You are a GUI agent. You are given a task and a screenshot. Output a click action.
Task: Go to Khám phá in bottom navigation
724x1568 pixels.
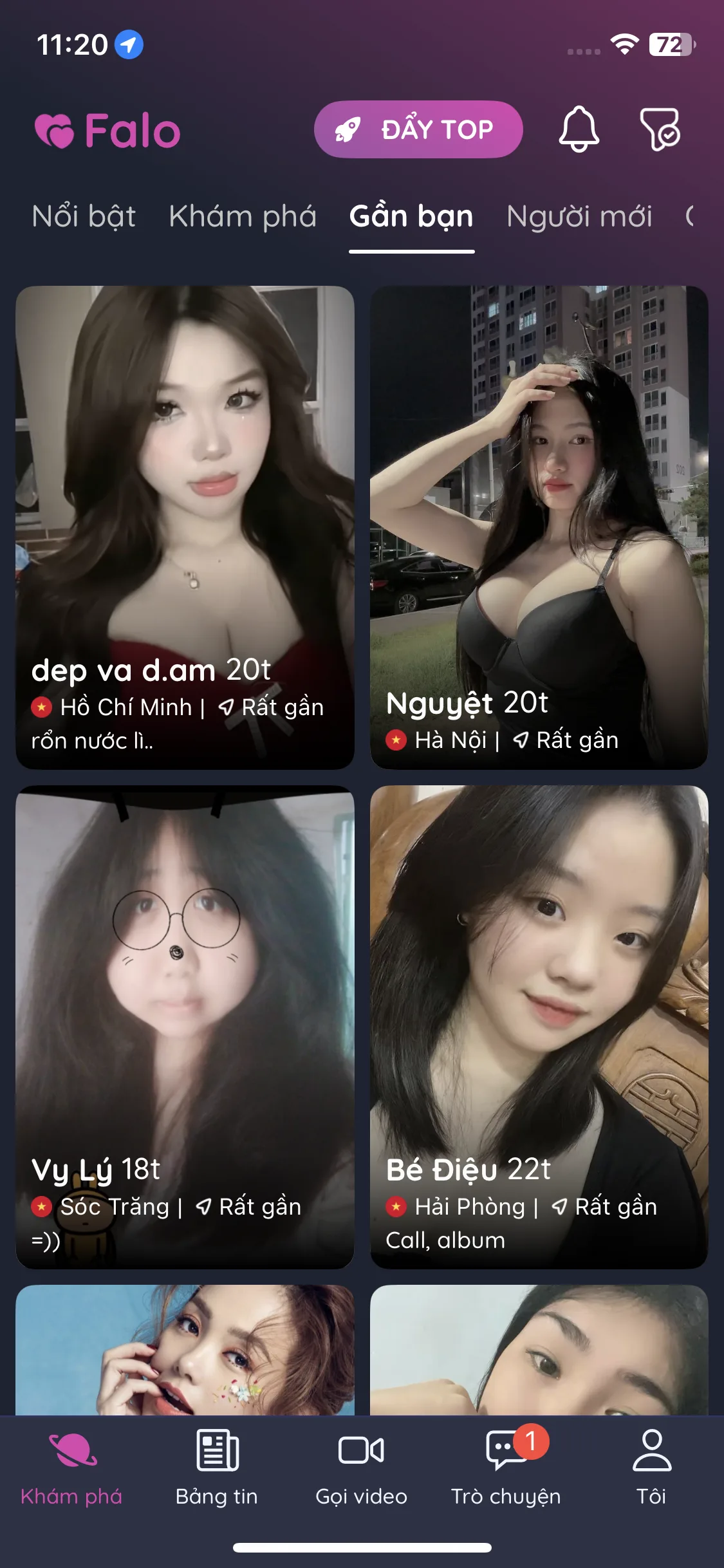(71, 1468)
